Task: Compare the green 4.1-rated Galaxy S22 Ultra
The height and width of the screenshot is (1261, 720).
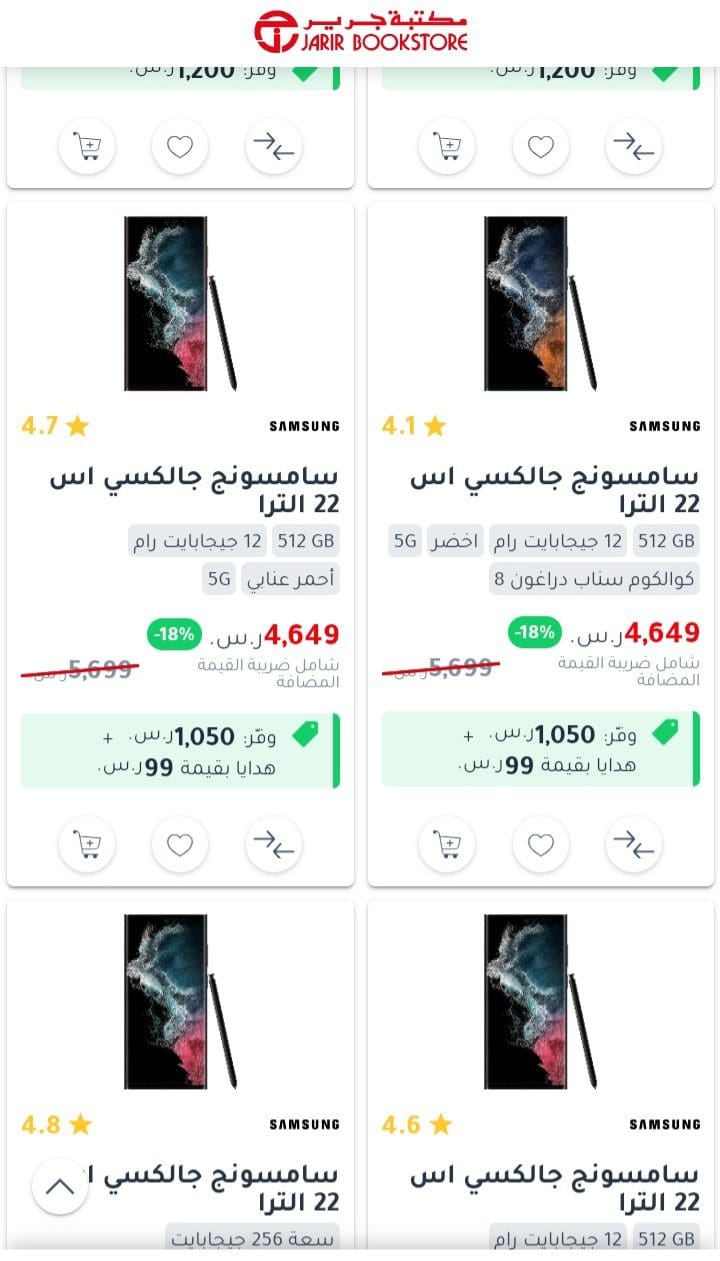Action: [634, 845]
